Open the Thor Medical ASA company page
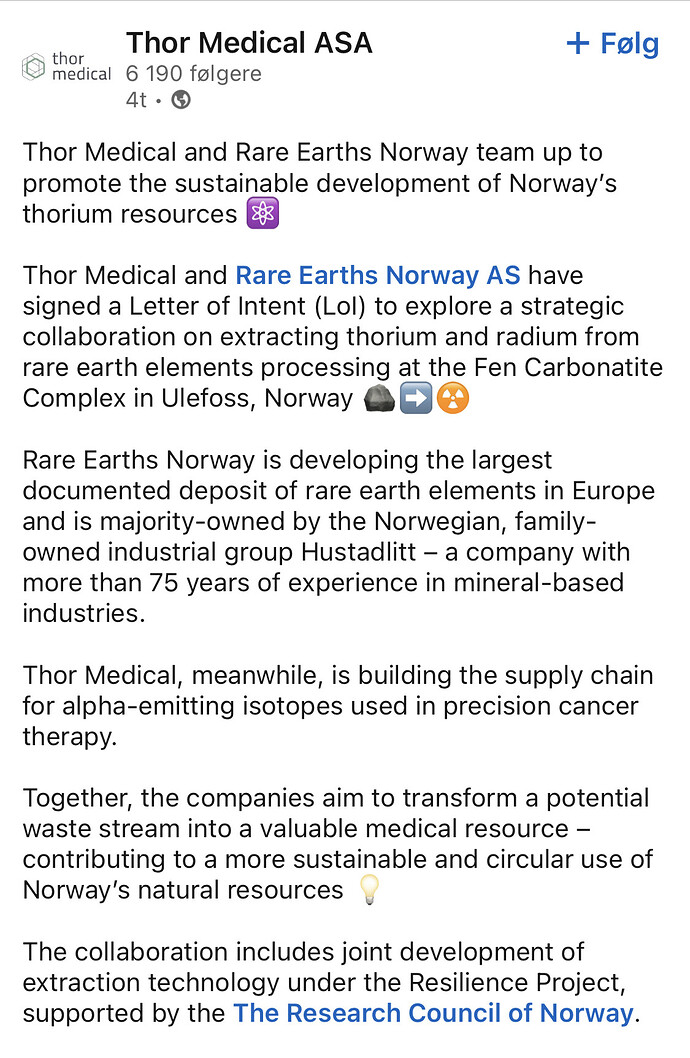690x1058 pixels. coord(249,42)
